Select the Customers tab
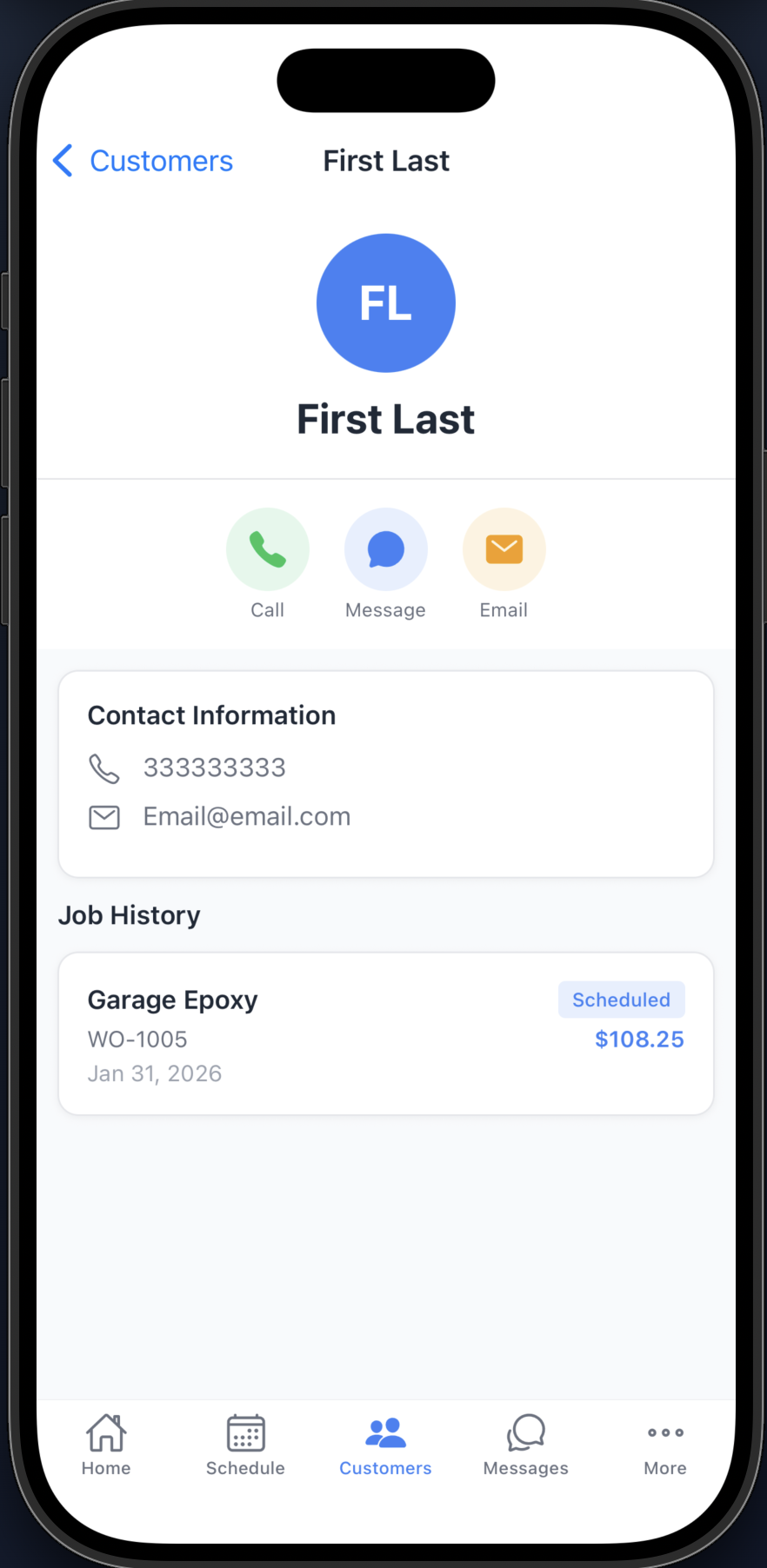This screenshot has height=1568, width=767. tap(385, 1445)
